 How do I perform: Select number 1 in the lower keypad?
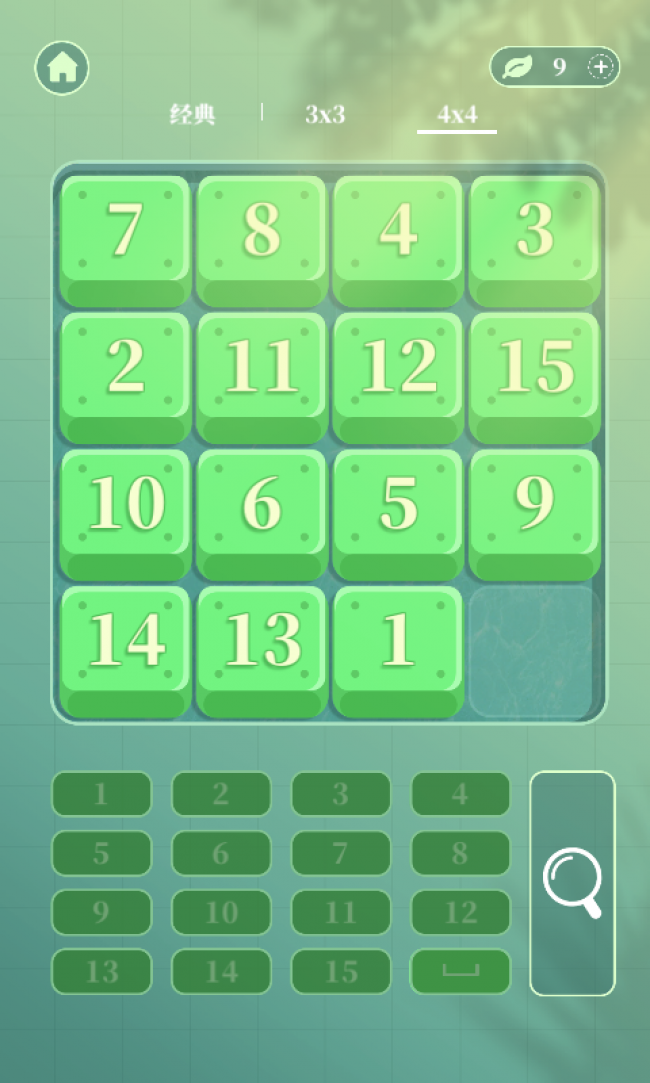[101, 794]
